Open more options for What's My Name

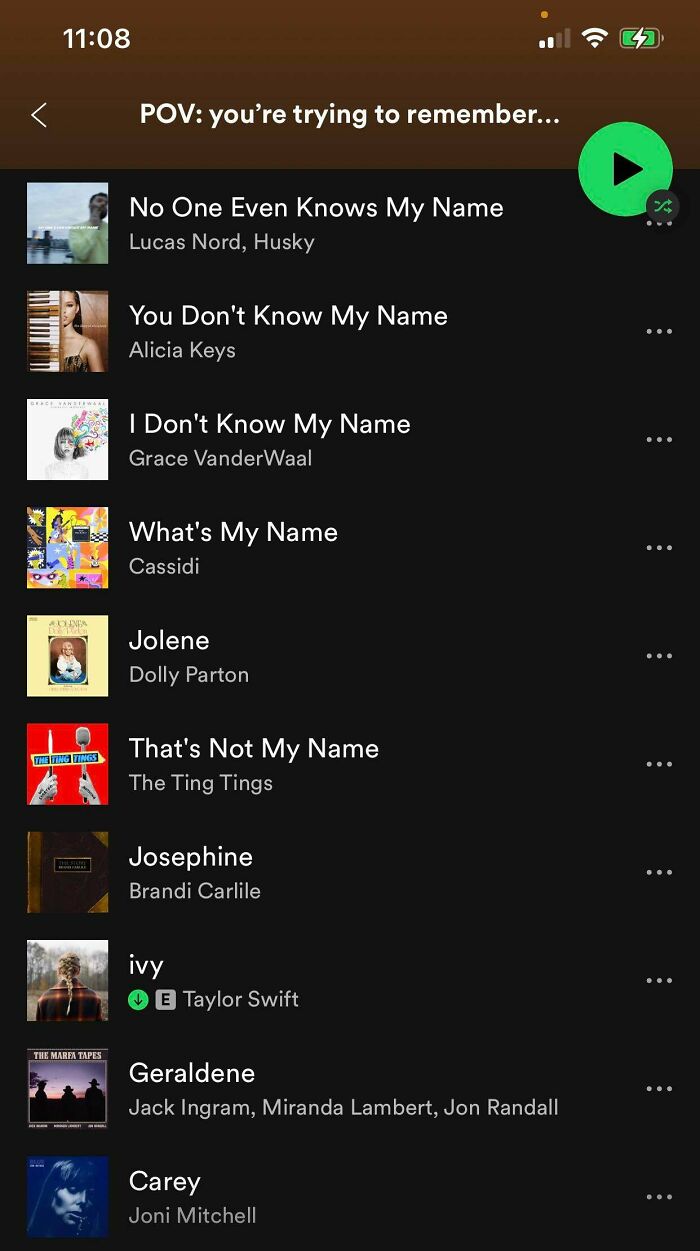point(659,547)
